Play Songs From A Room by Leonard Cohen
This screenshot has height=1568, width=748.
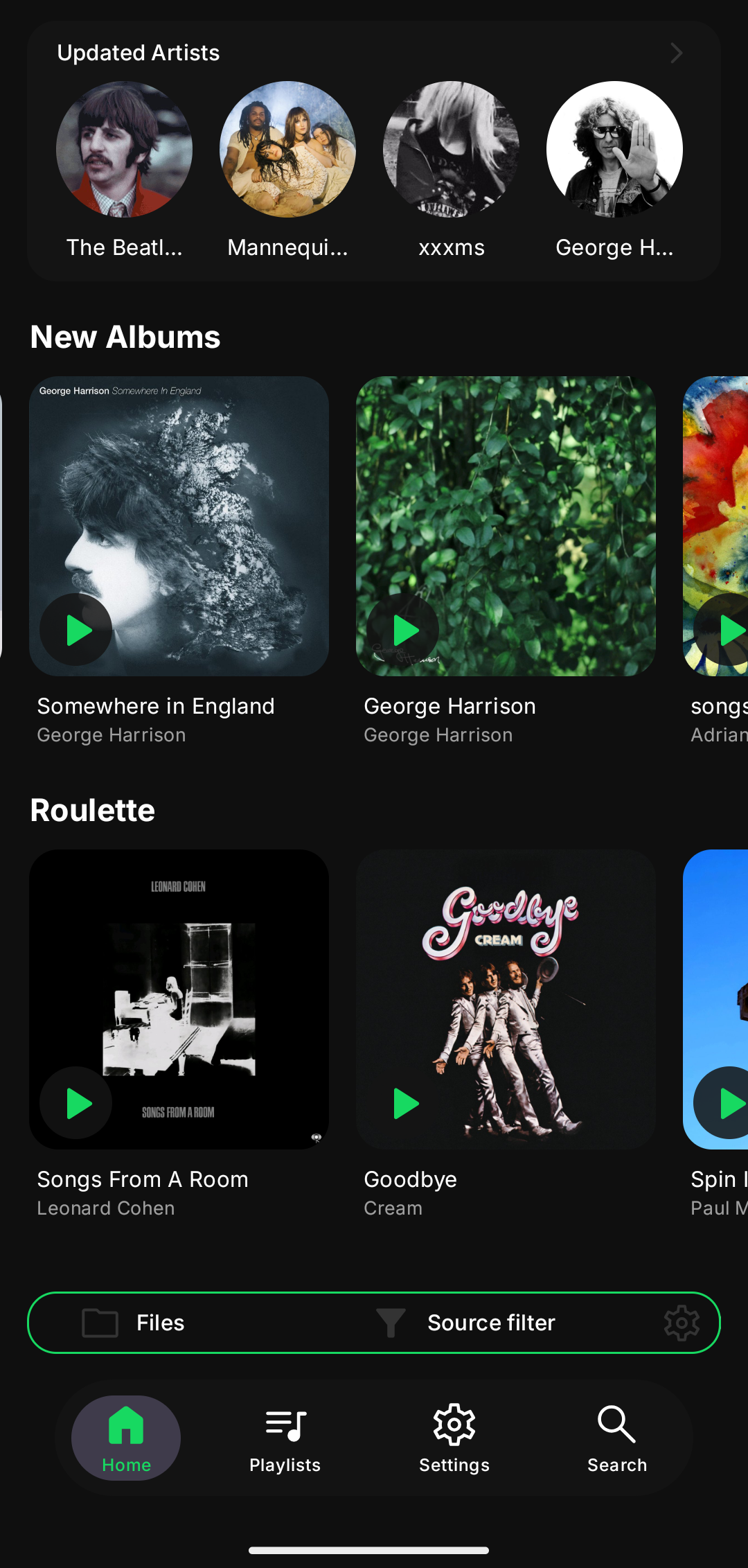click(x=76, y=1103)
